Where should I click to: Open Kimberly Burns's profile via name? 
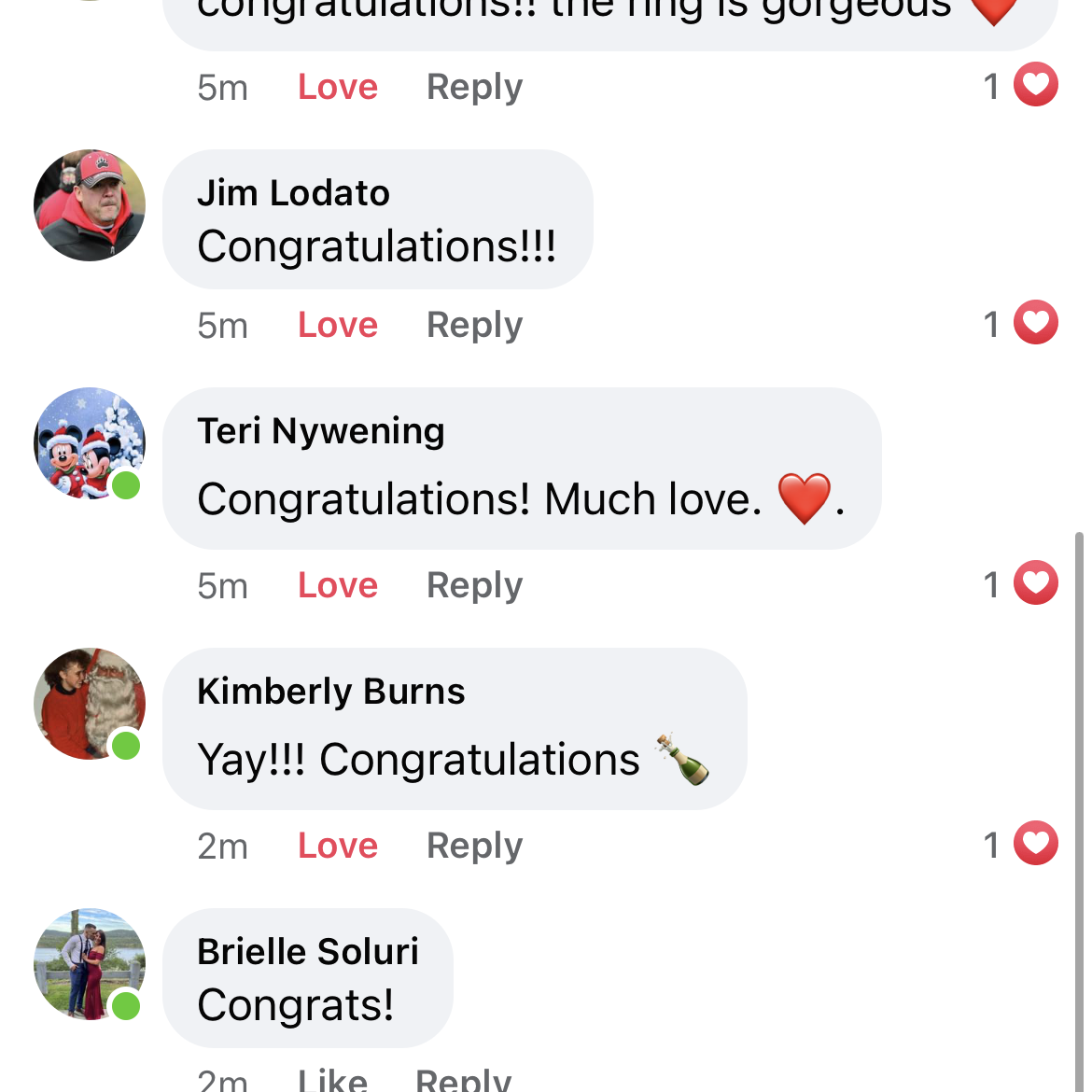[x=330, y=692]
